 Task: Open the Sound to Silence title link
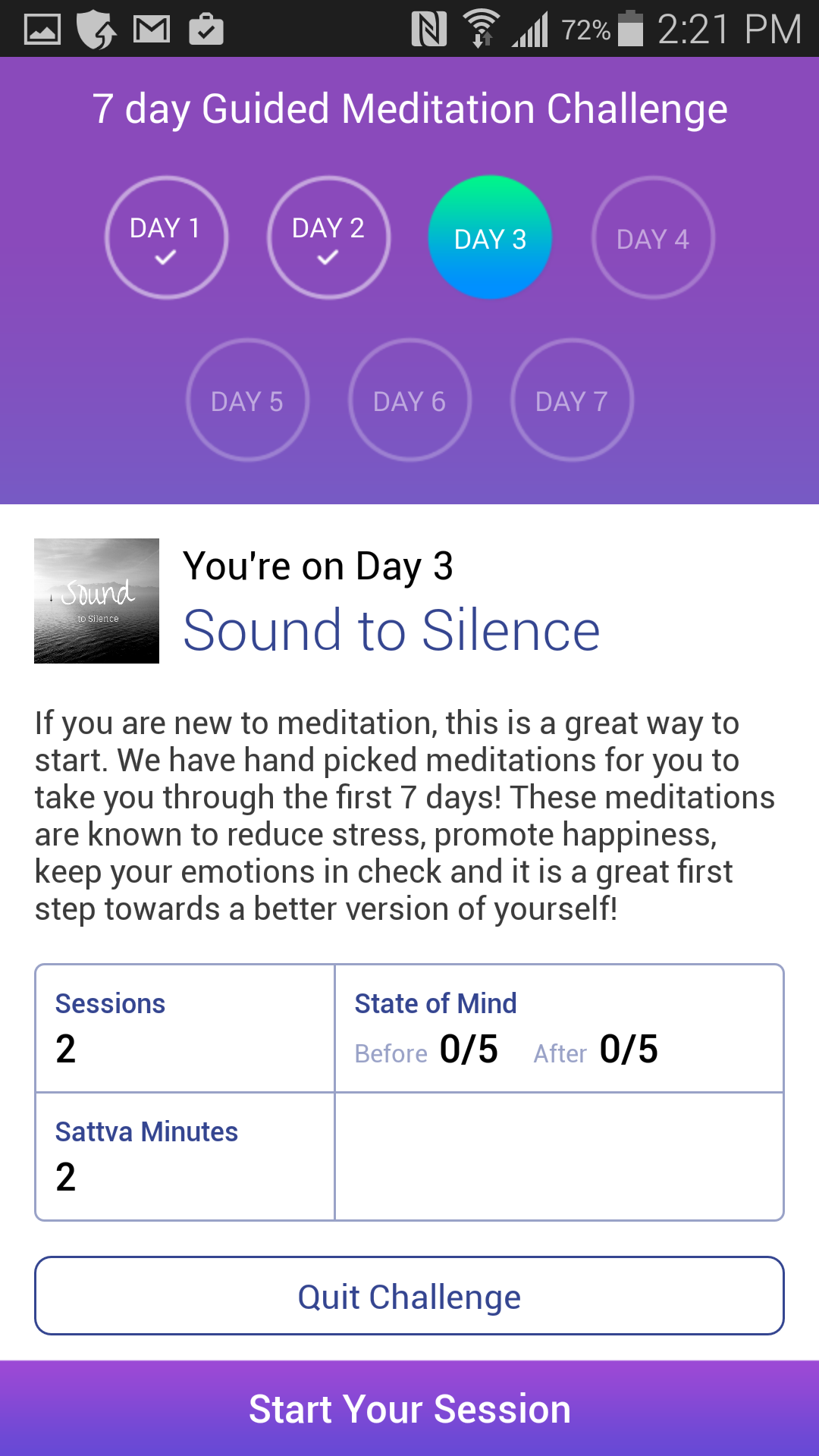pos(391,628)
